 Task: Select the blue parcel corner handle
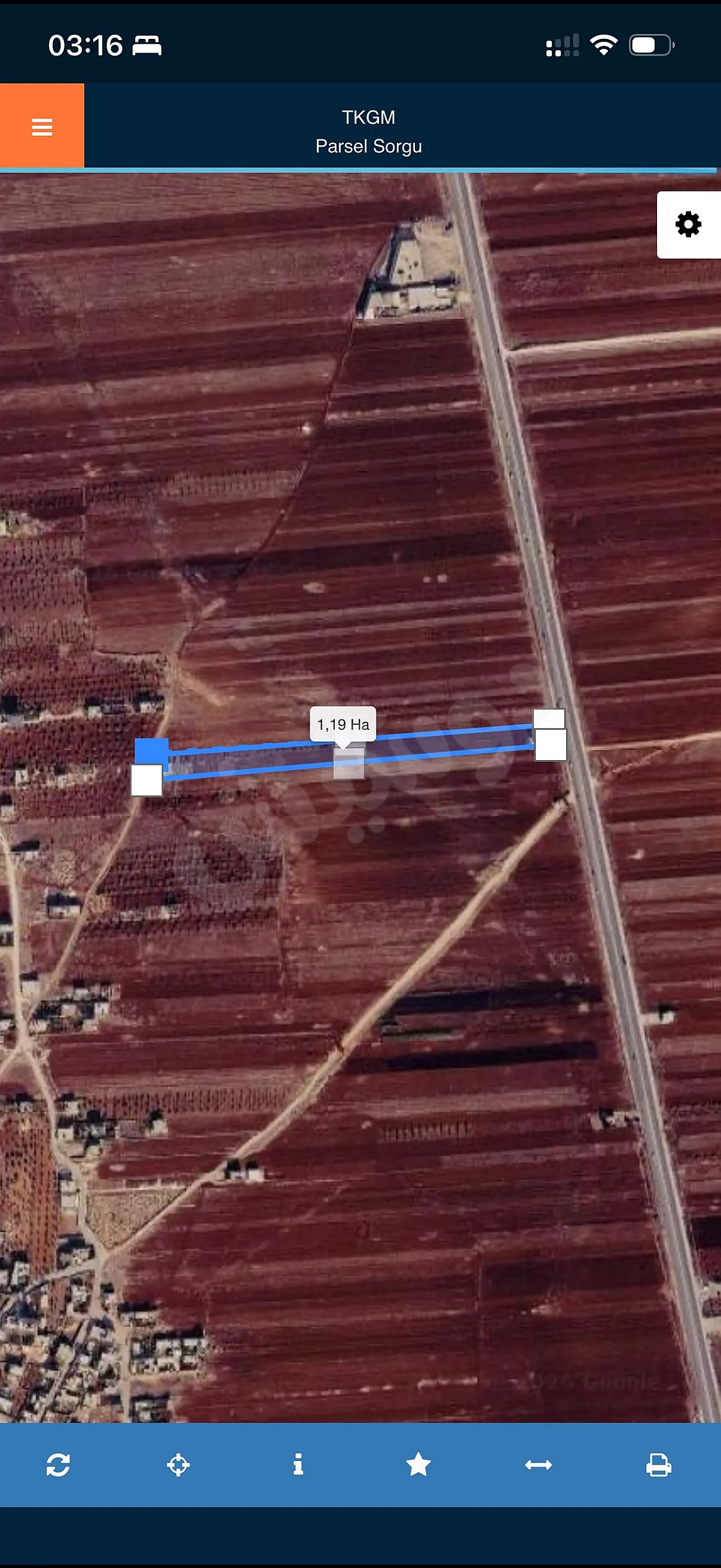pos(151,751)
